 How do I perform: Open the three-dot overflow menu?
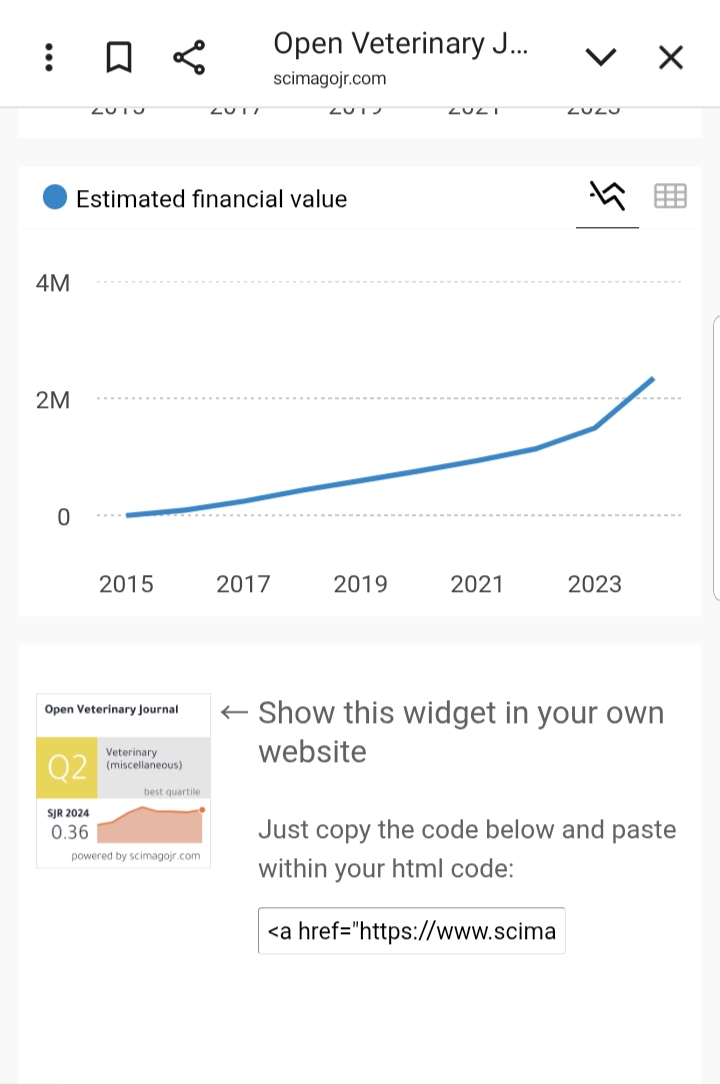pyautogui.click(x=48, y=58)
